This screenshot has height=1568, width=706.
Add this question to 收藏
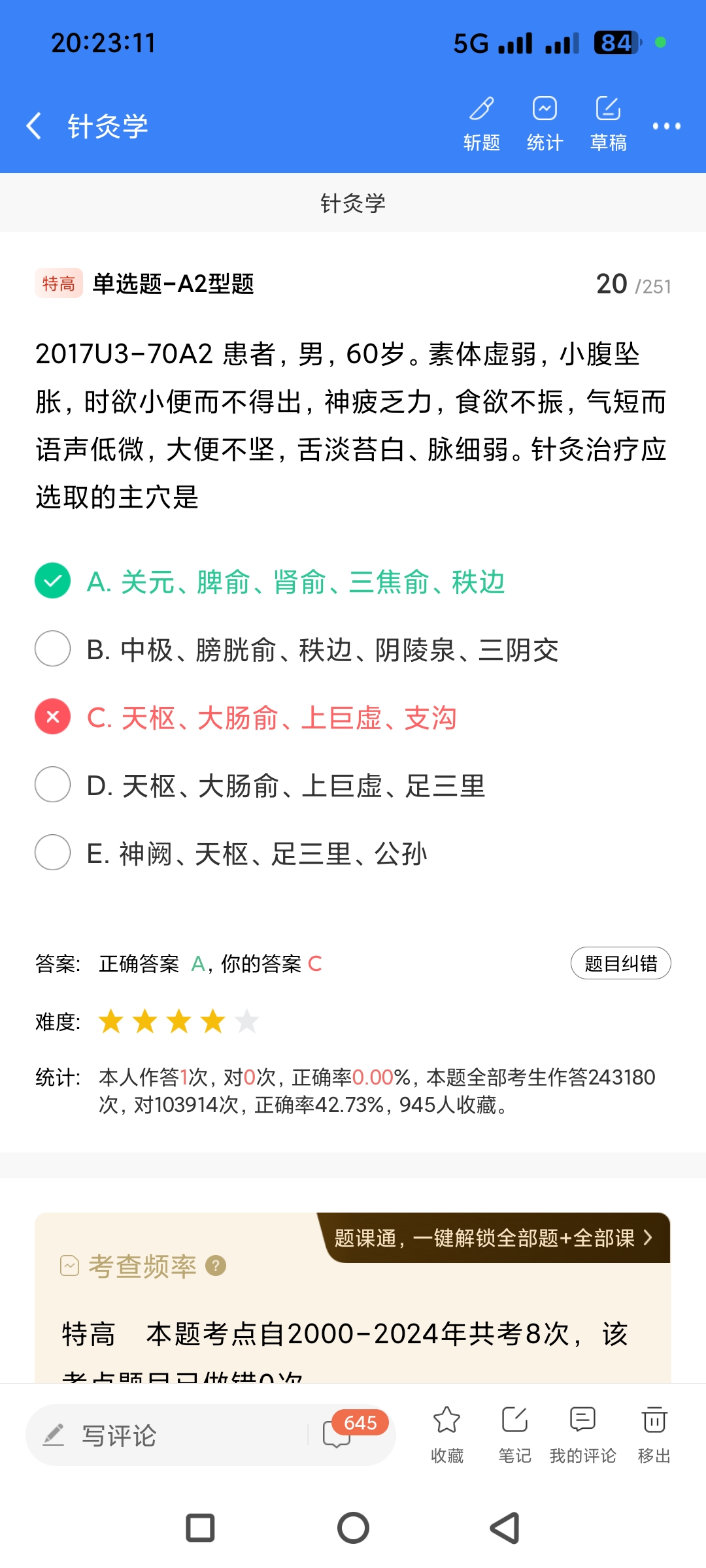447,1433
